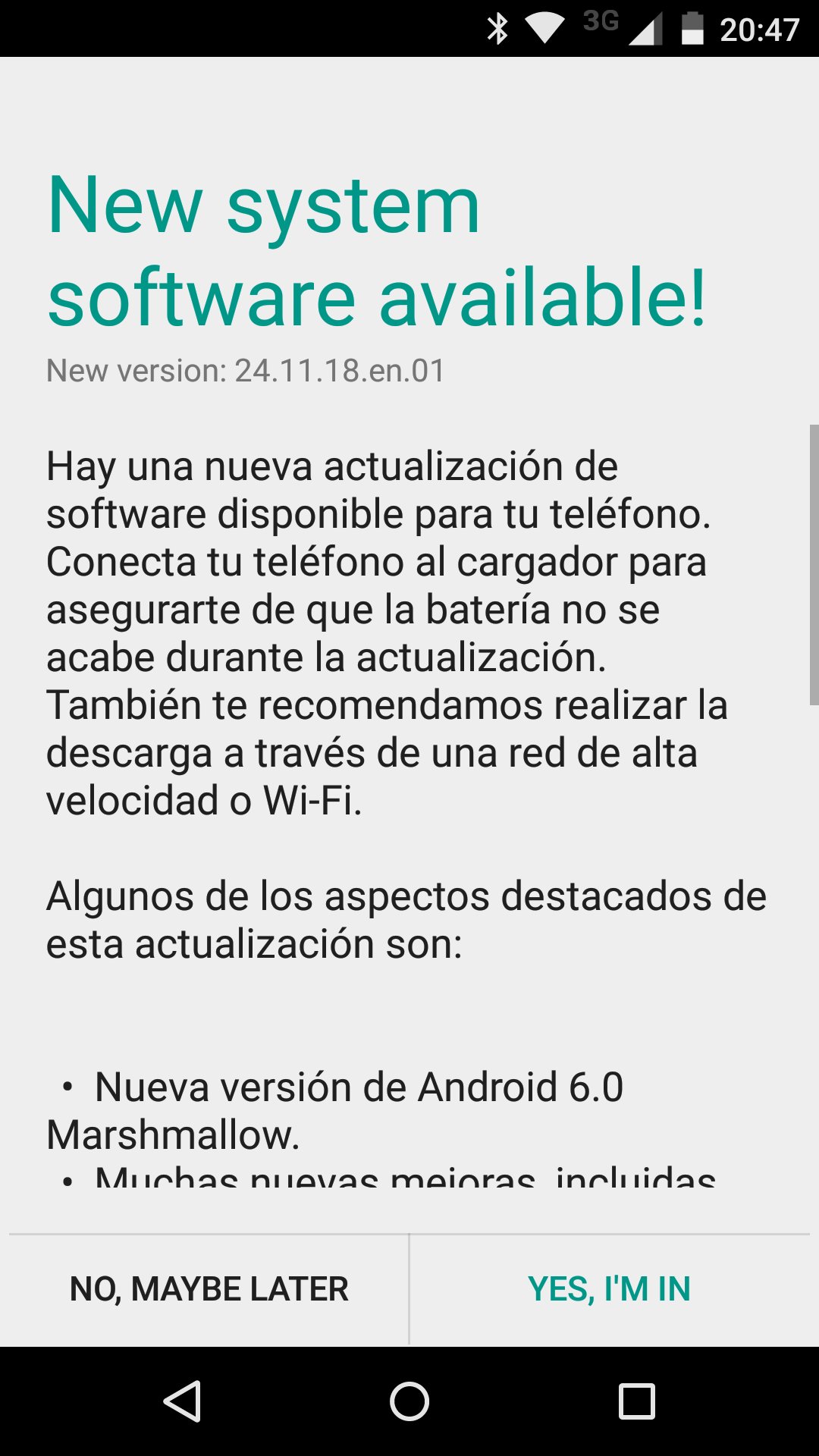Open recent apps from the navigation bar
The width and height of the screenshot is (819, 1456).
click(x=636, y=1401)
